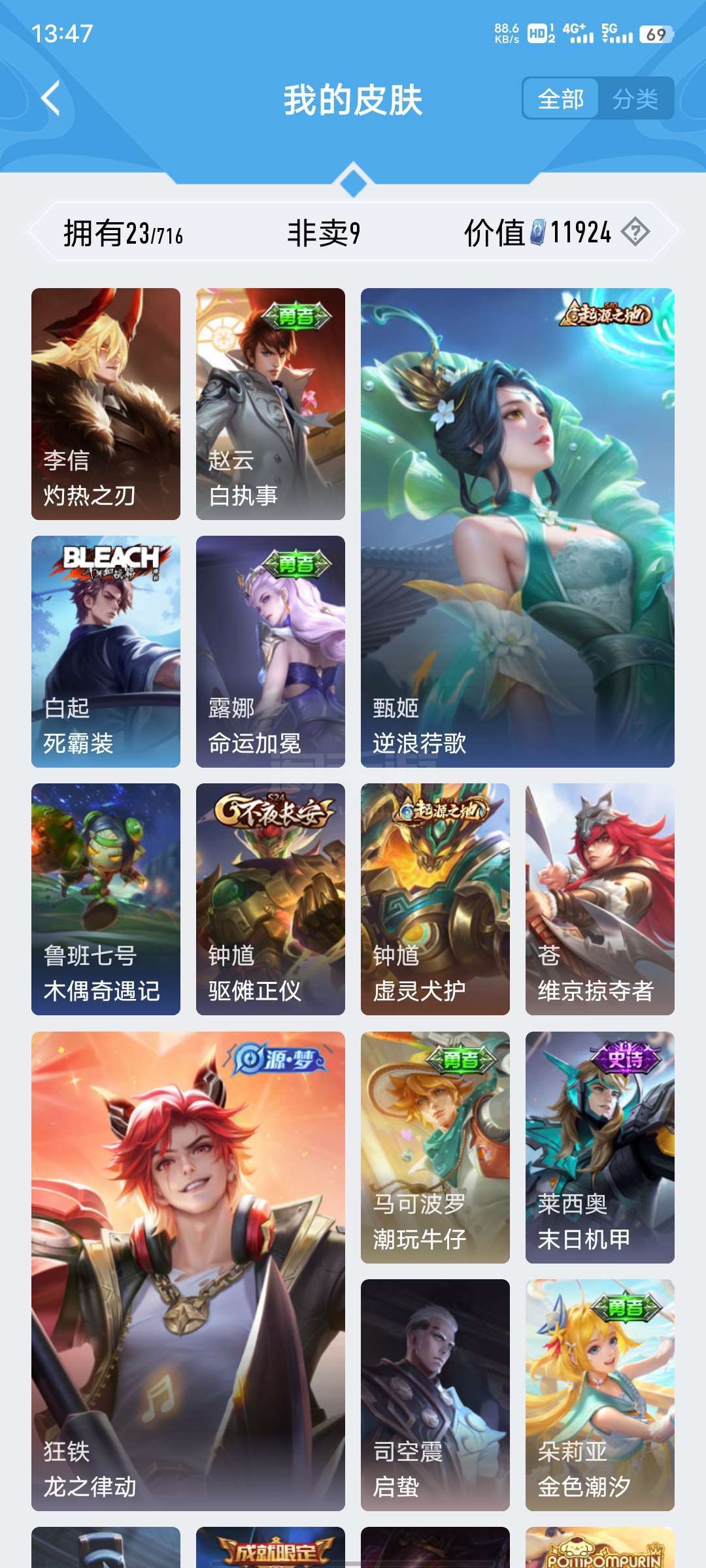Open 赵云 白执事 skin card
This screenshot has height=1568, width=706.
pos(271,404)
